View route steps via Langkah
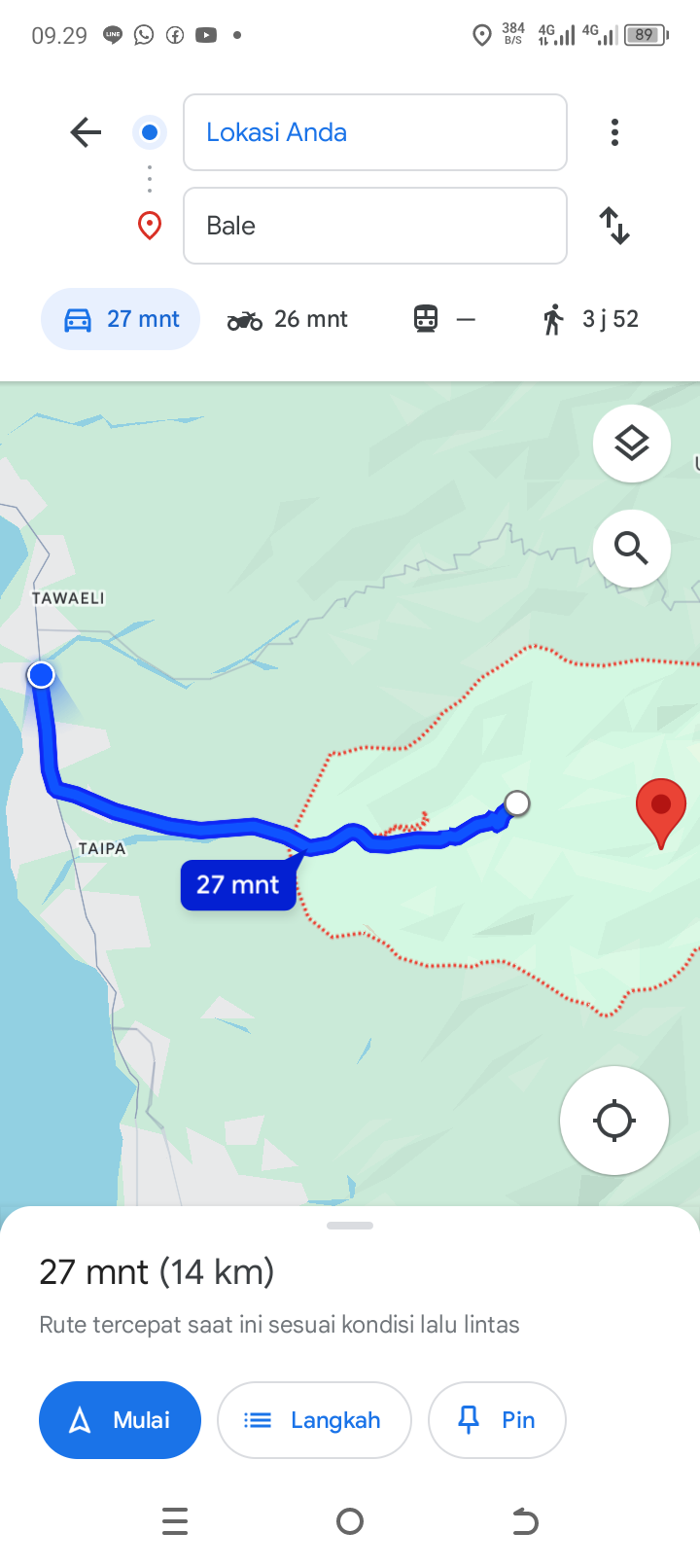The image size is (700, 1568). [314, 1420]
